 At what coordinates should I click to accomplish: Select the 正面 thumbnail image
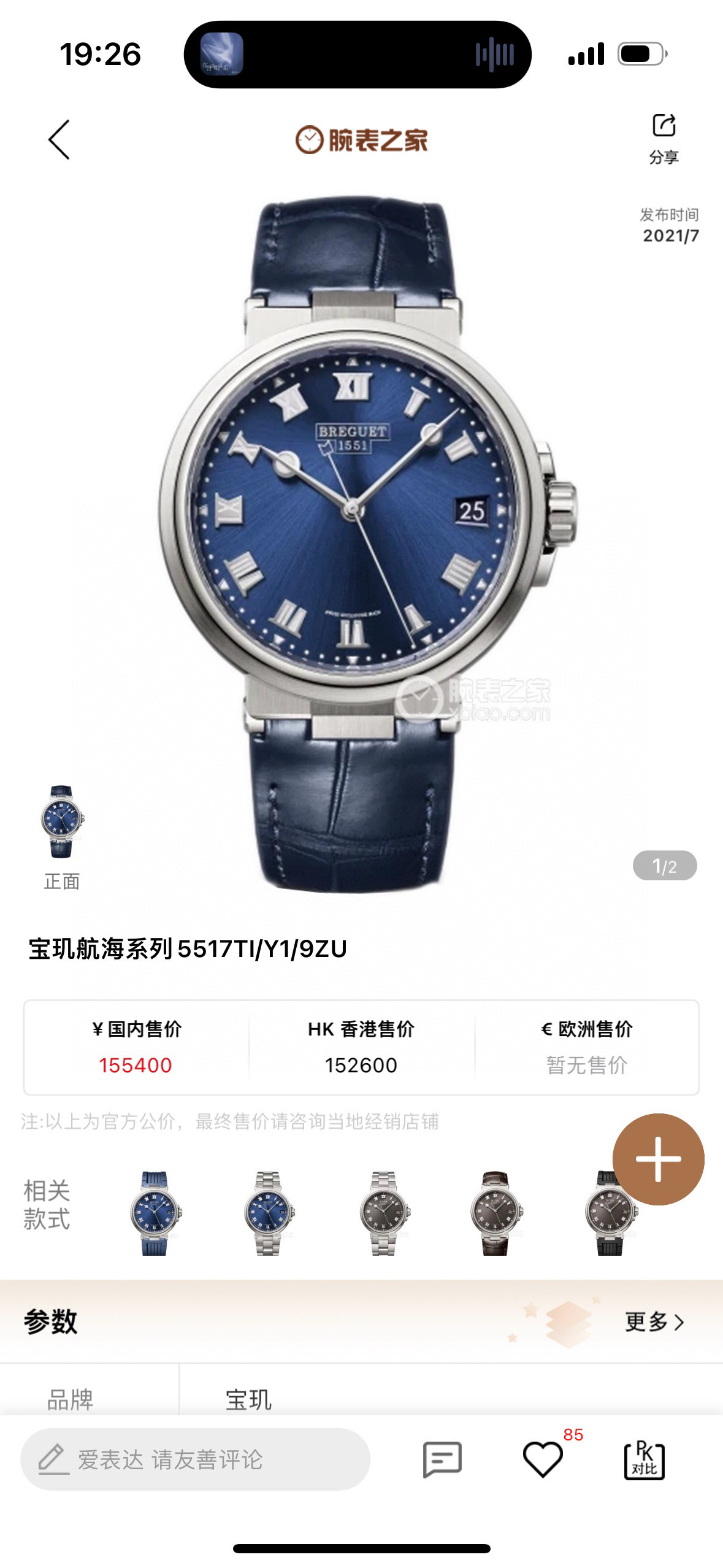(62, 822)
